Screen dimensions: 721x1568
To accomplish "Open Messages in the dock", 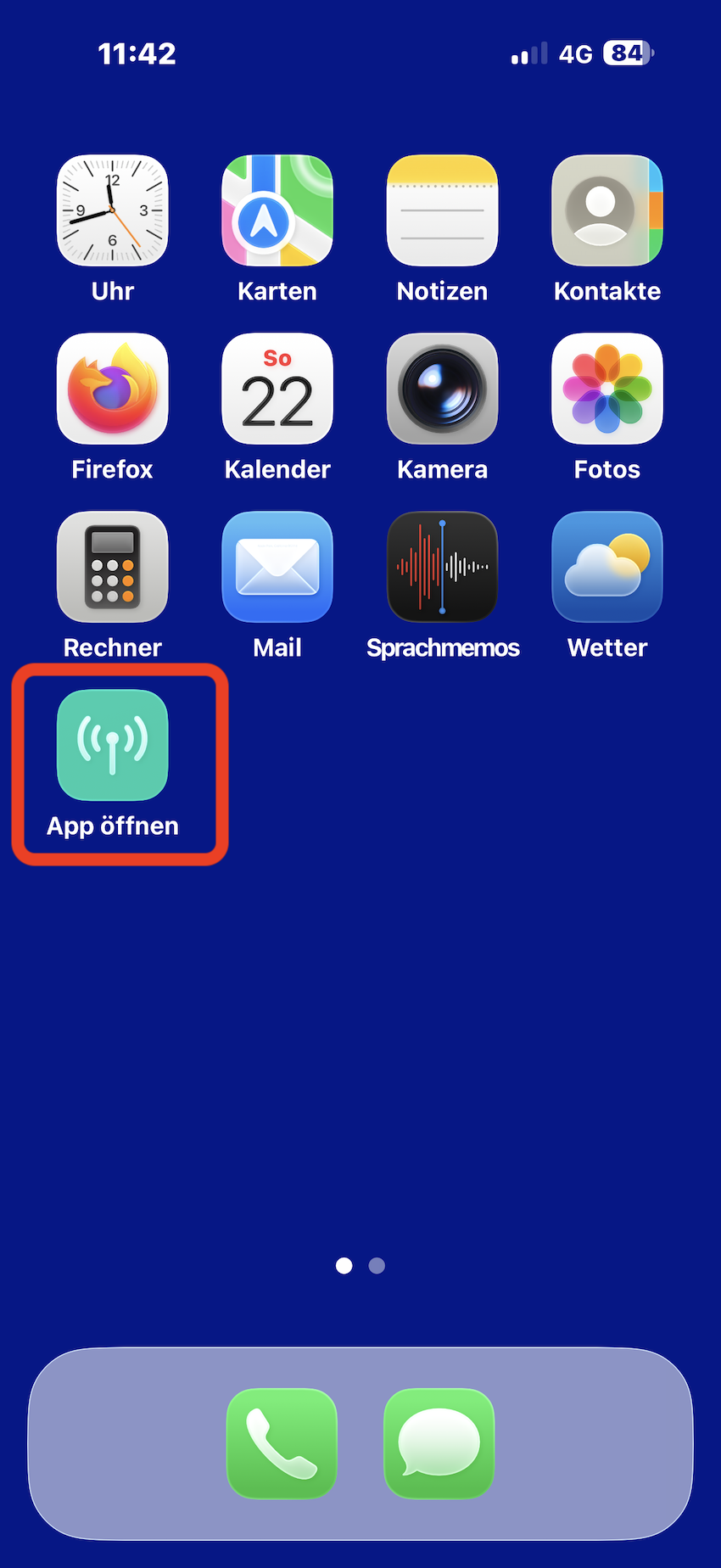I will click(x=439, y=1443).
